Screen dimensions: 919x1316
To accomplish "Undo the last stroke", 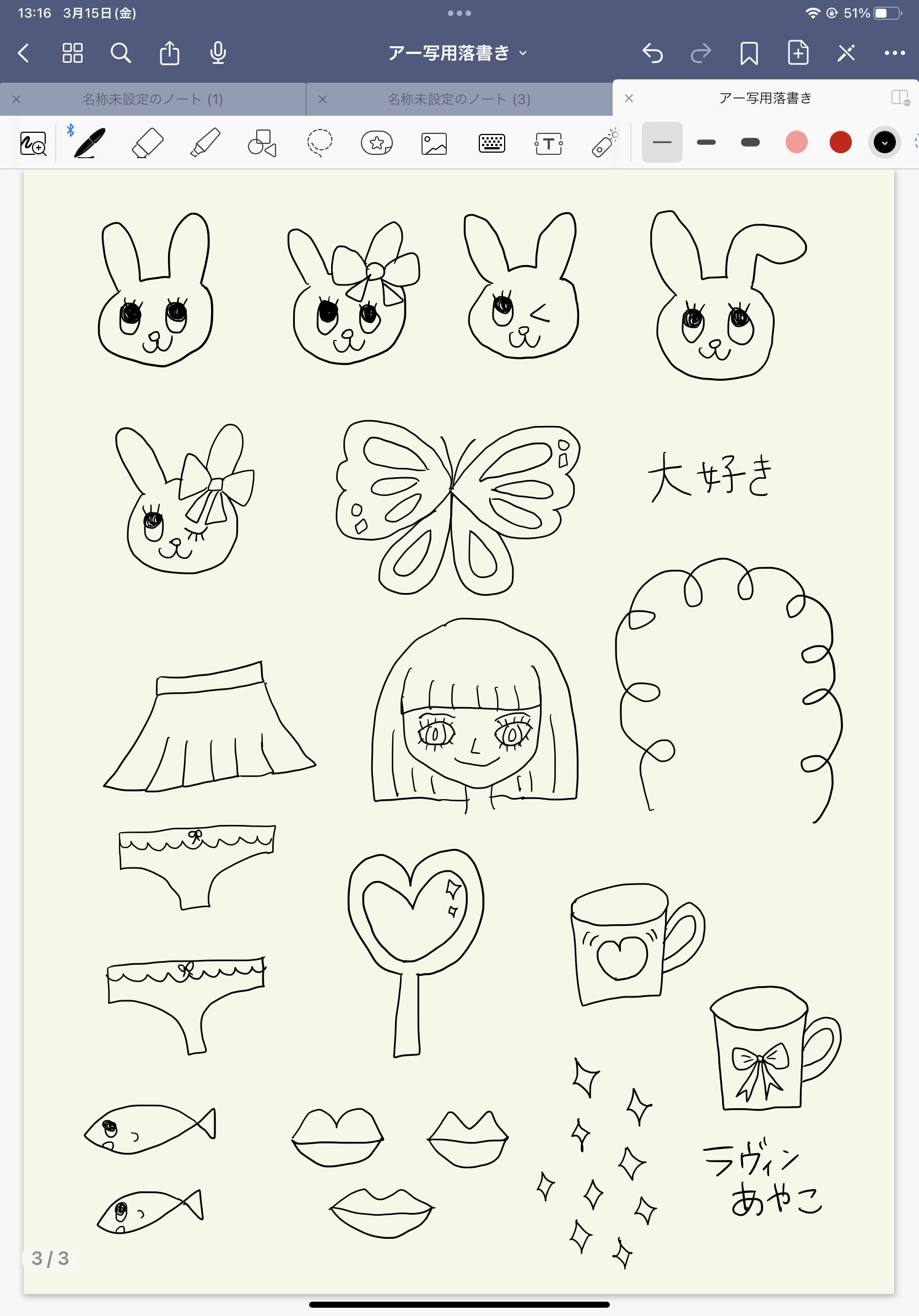I will pyautogui.click(x=652, y=53).
